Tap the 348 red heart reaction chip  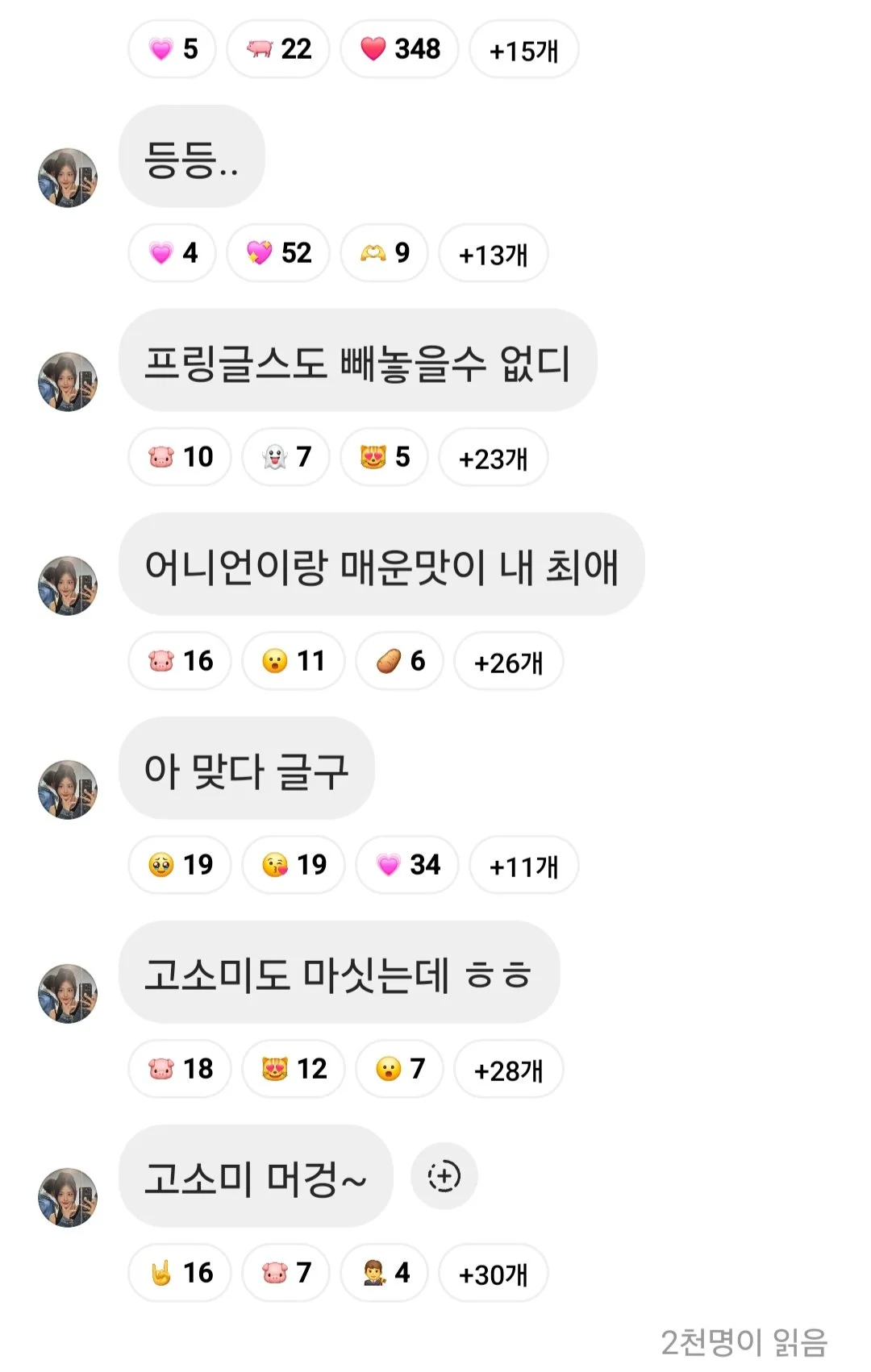point(400,50)
